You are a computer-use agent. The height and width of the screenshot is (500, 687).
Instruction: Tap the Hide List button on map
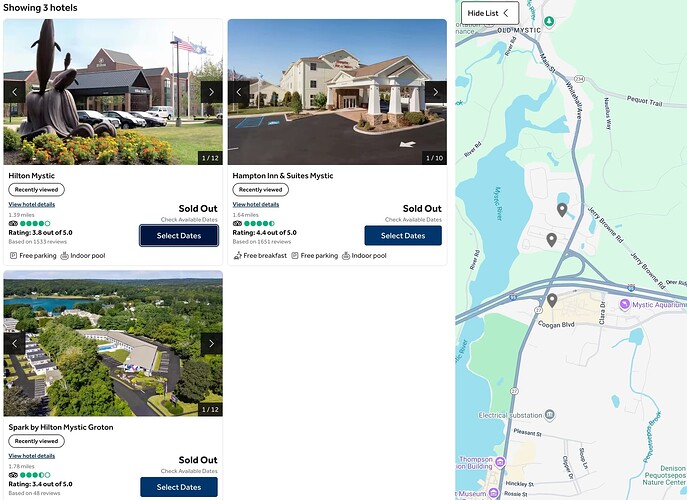point(489,13)
